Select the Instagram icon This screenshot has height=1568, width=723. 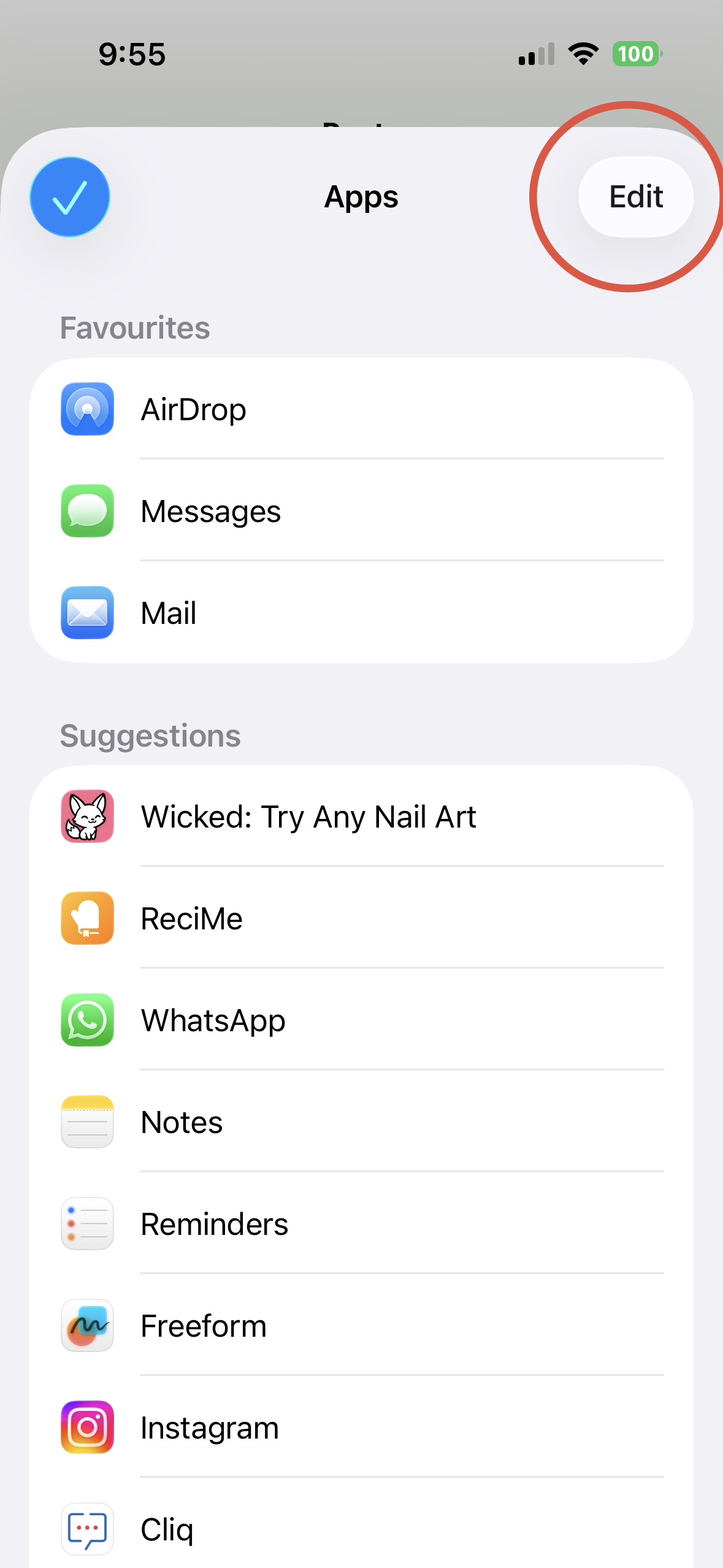click(87, 1427)
